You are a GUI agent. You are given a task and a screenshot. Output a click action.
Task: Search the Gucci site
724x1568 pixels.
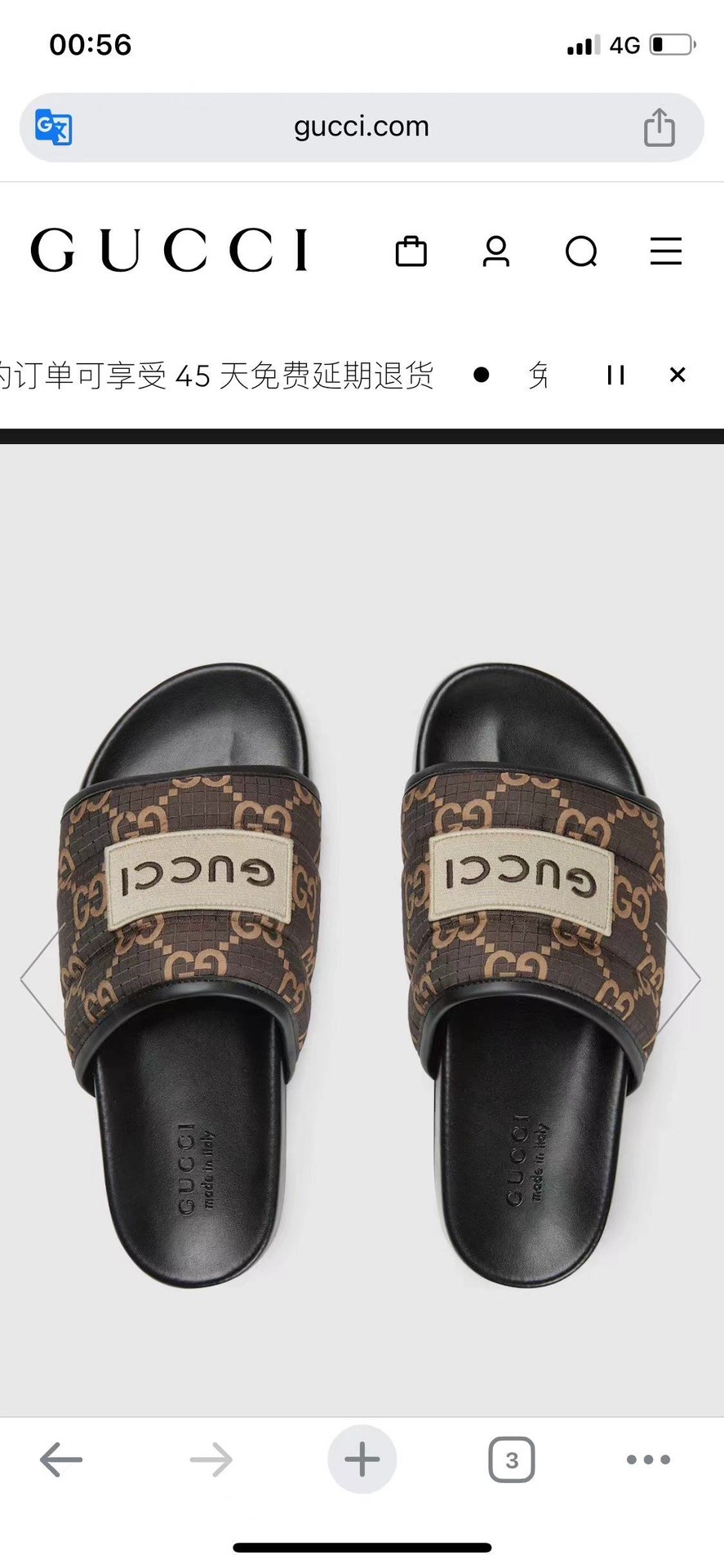pos(581,251)
